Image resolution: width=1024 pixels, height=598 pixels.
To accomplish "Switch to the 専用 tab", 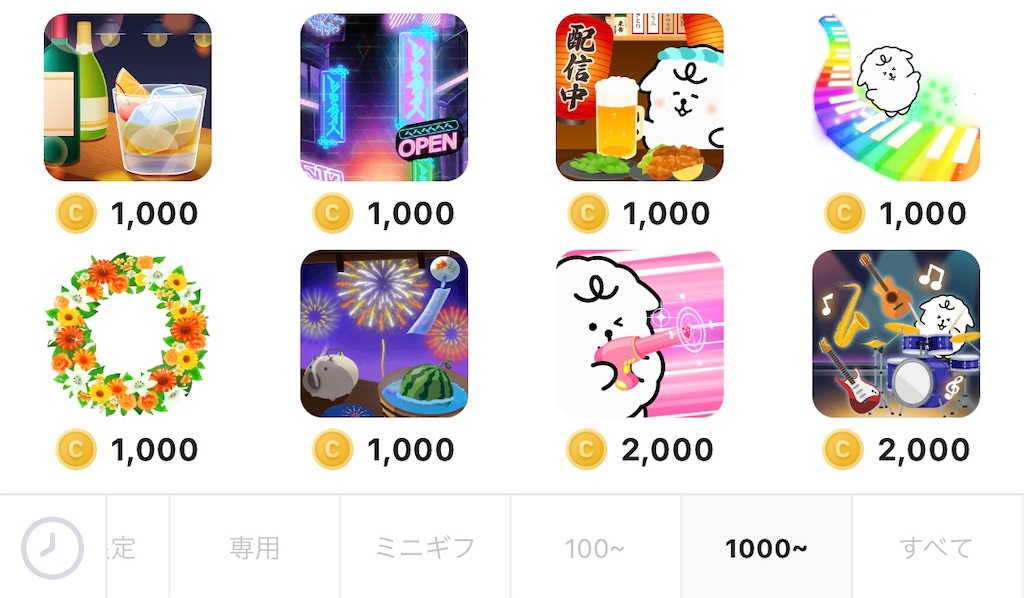I will click(x=255, y=547).
